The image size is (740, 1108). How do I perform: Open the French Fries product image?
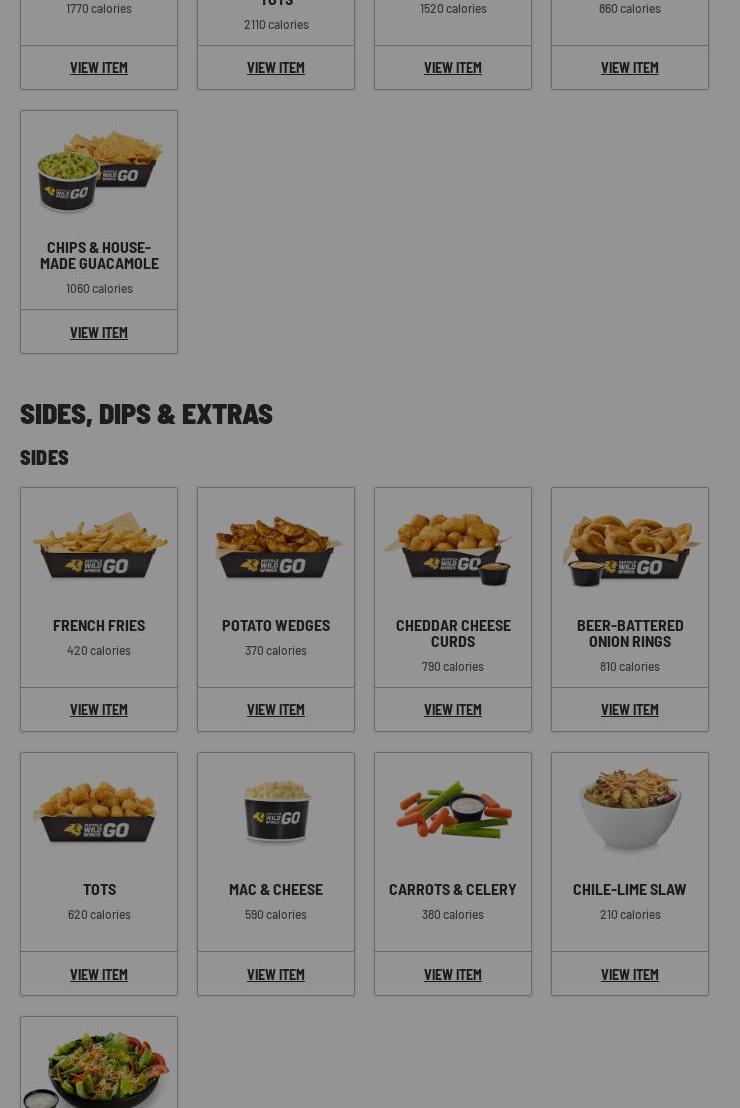click(x=98, y=546)
